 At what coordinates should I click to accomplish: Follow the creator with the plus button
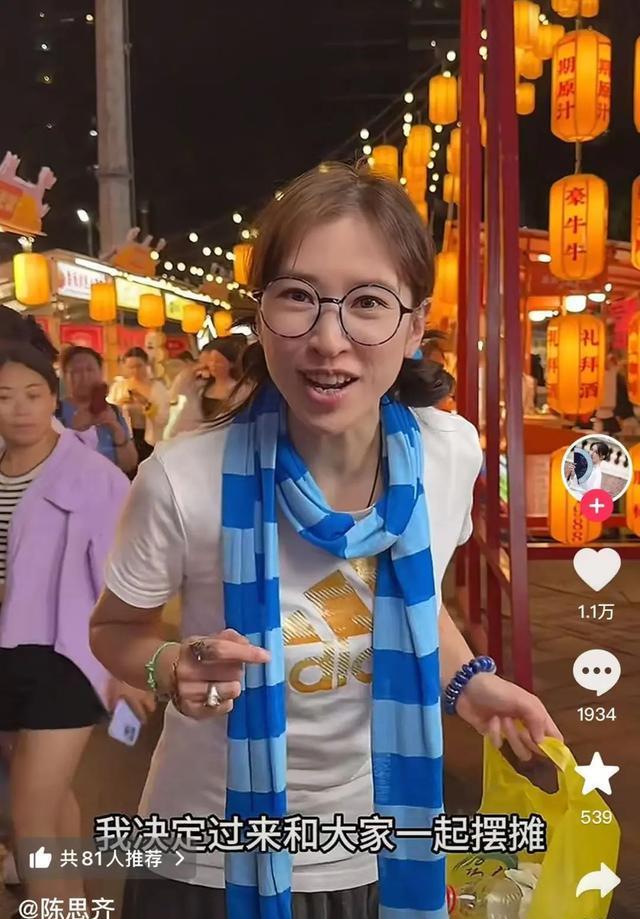(x=596, y=505)
